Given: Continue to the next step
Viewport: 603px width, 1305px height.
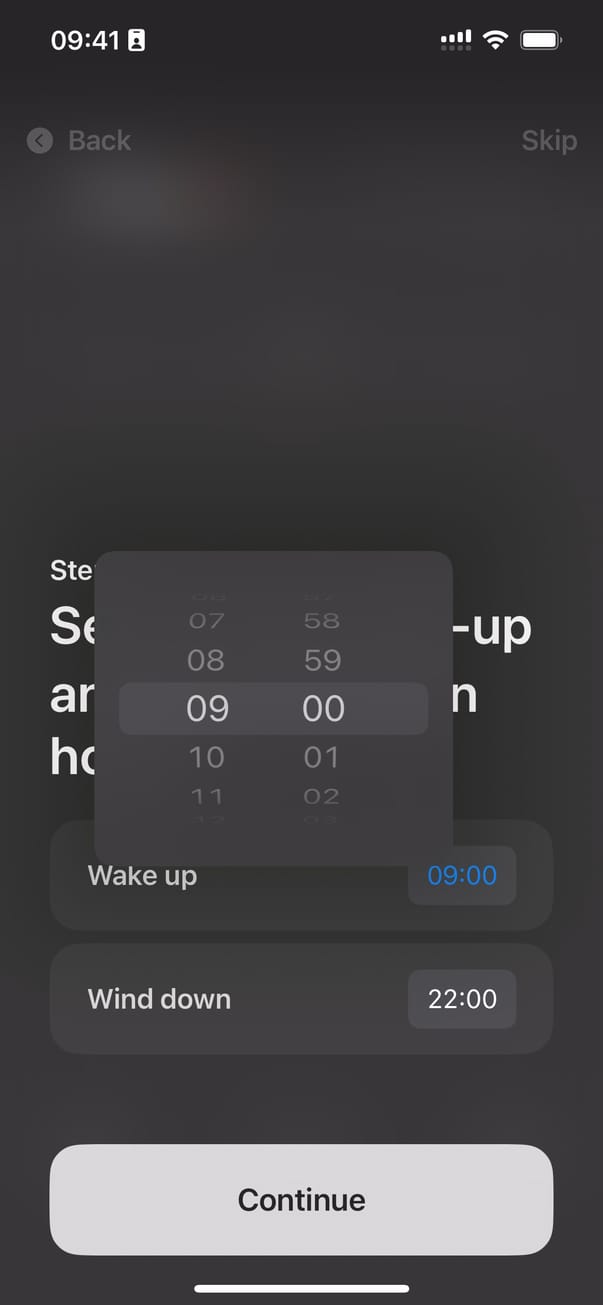Looking at the screenshot, I should pos(301,1199).
